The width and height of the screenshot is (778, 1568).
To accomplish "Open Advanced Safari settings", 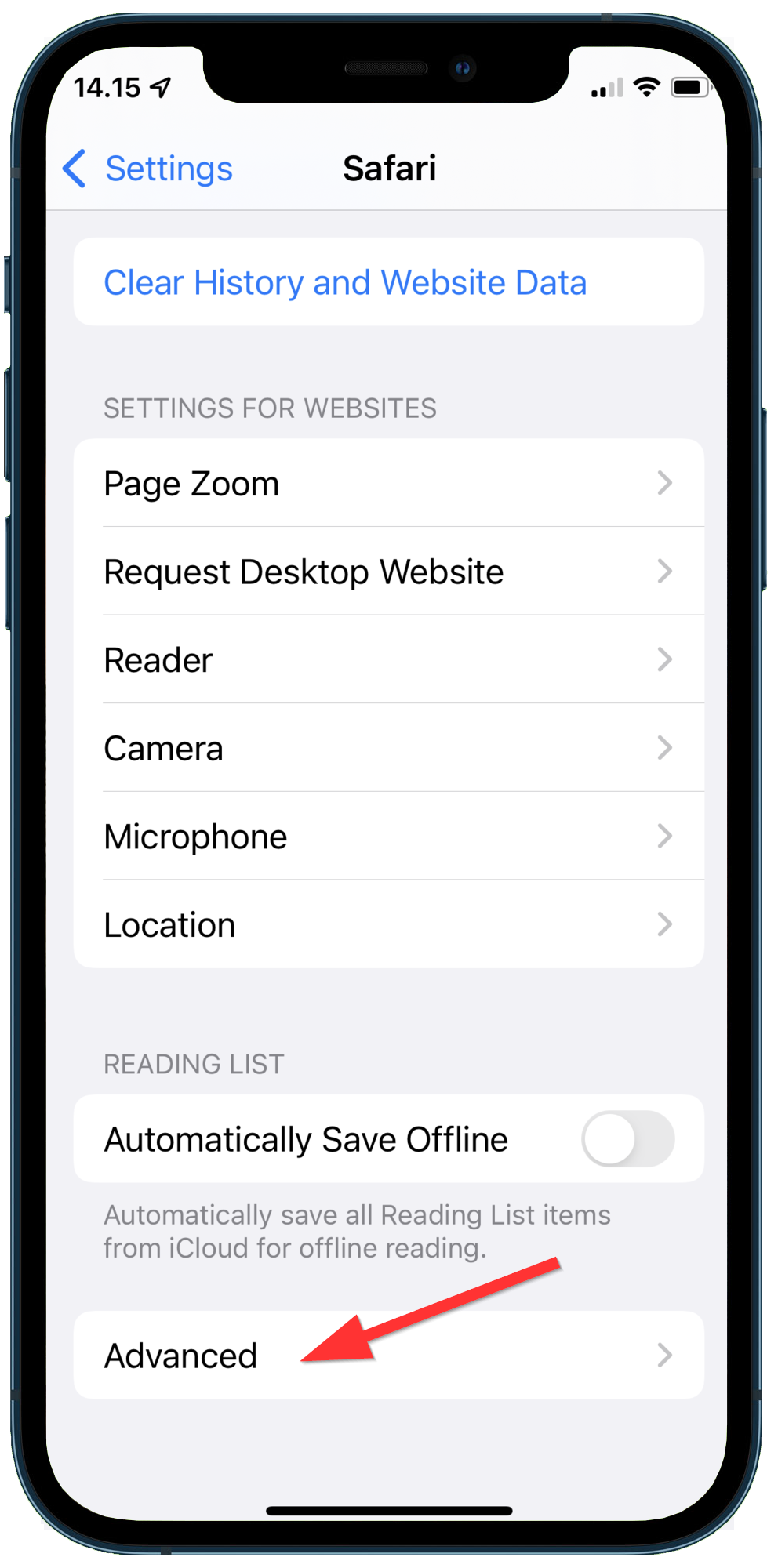I will [x=389, y=1356].
